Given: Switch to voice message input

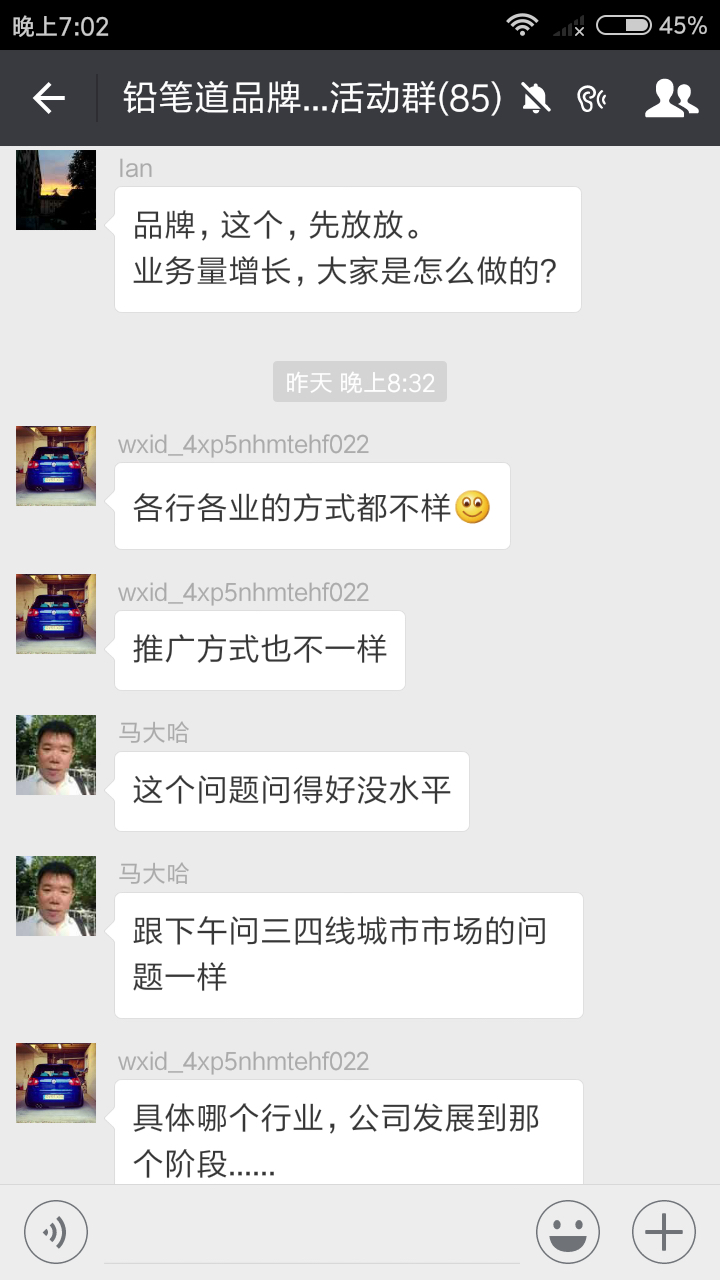Looking at the screenshot, I should (x=56, y=1232).
